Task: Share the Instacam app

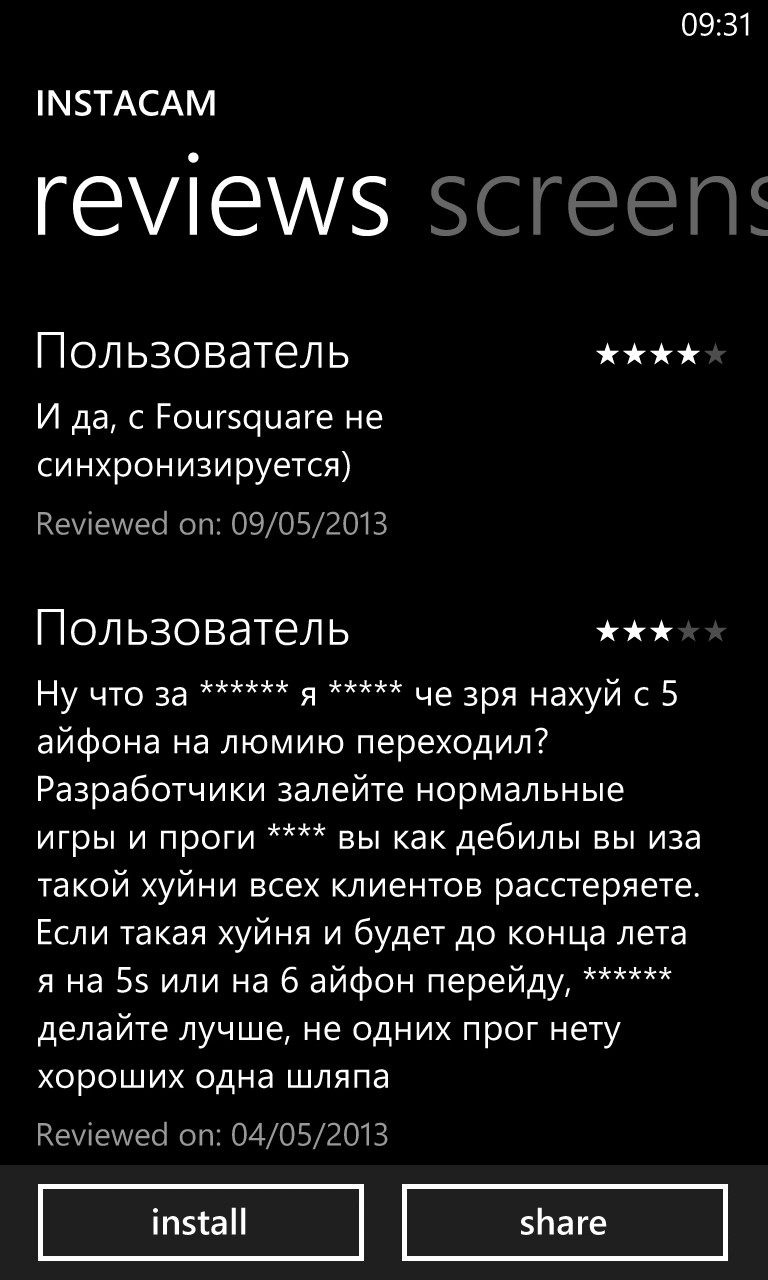Action: pos(564,1222)
